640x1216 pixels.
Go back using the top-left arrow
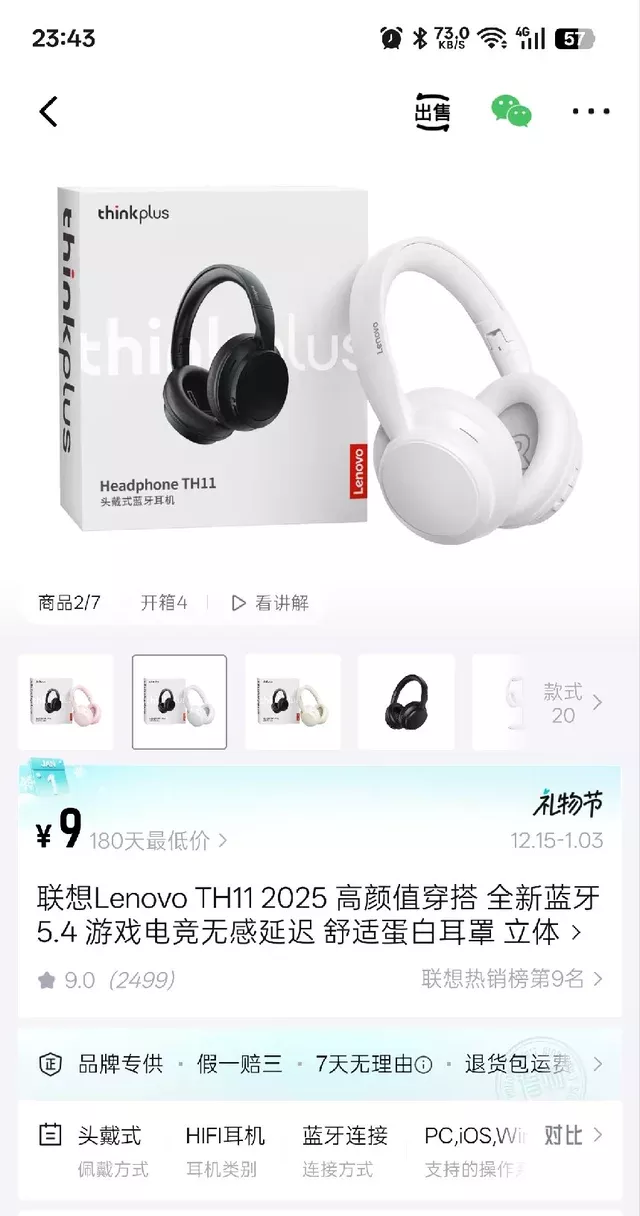[48, 111]
